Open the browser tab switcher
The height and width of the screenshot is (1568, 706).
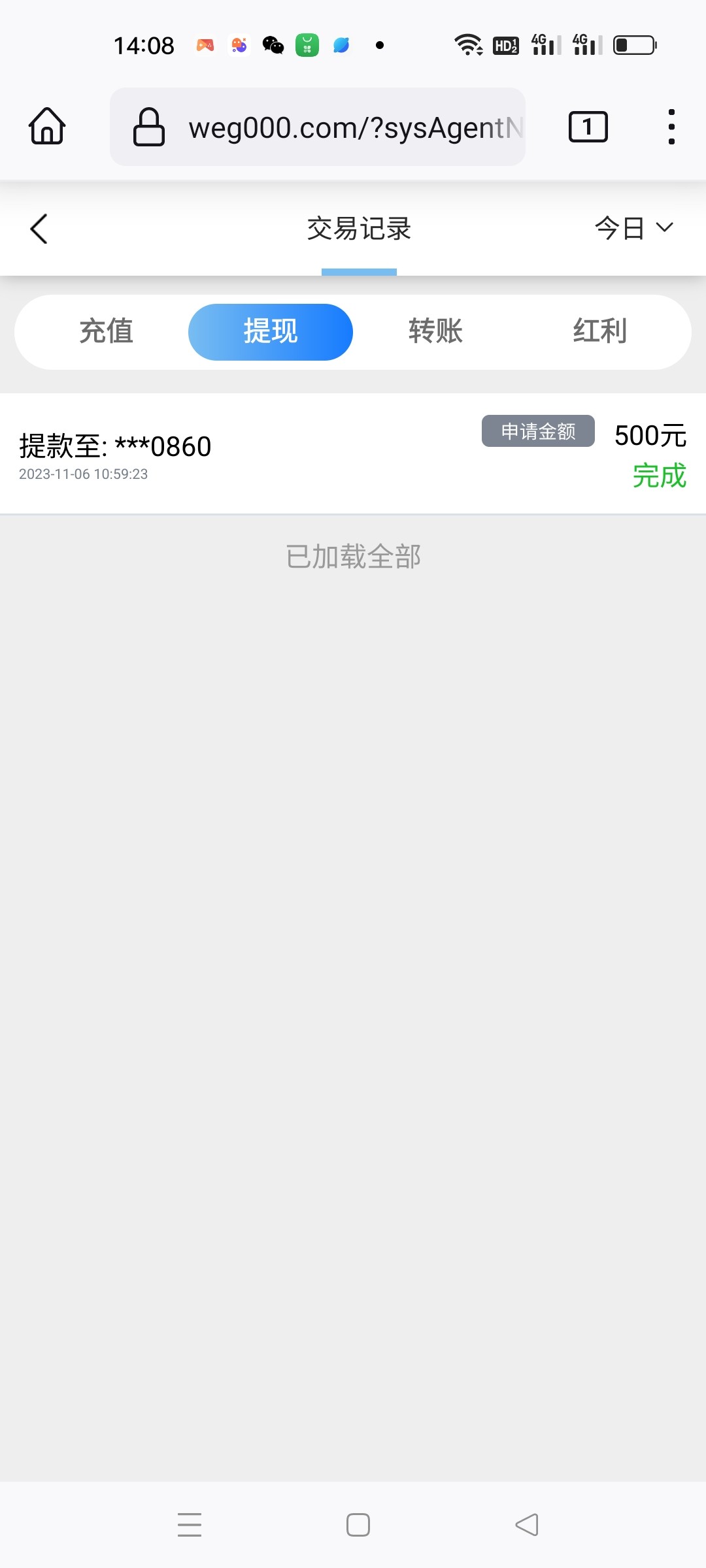[x=588, y=127]
